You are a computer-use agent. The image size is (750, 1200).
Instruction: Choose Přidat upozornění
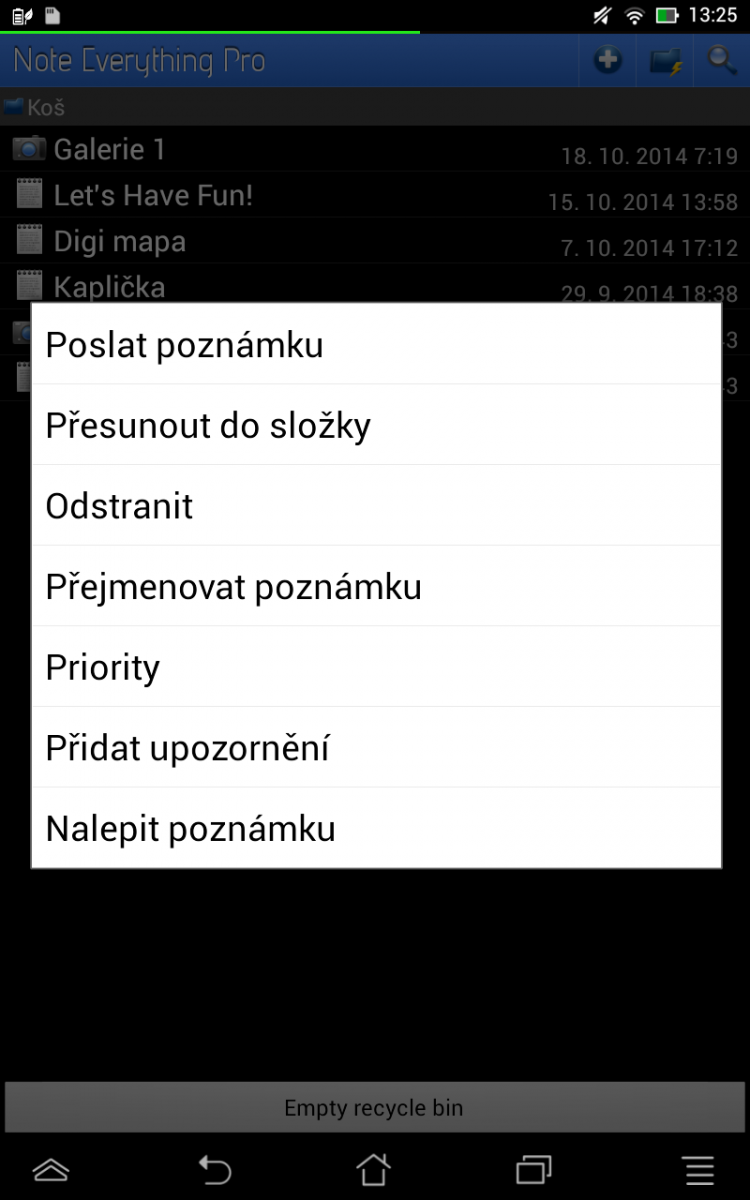(376, 748)
